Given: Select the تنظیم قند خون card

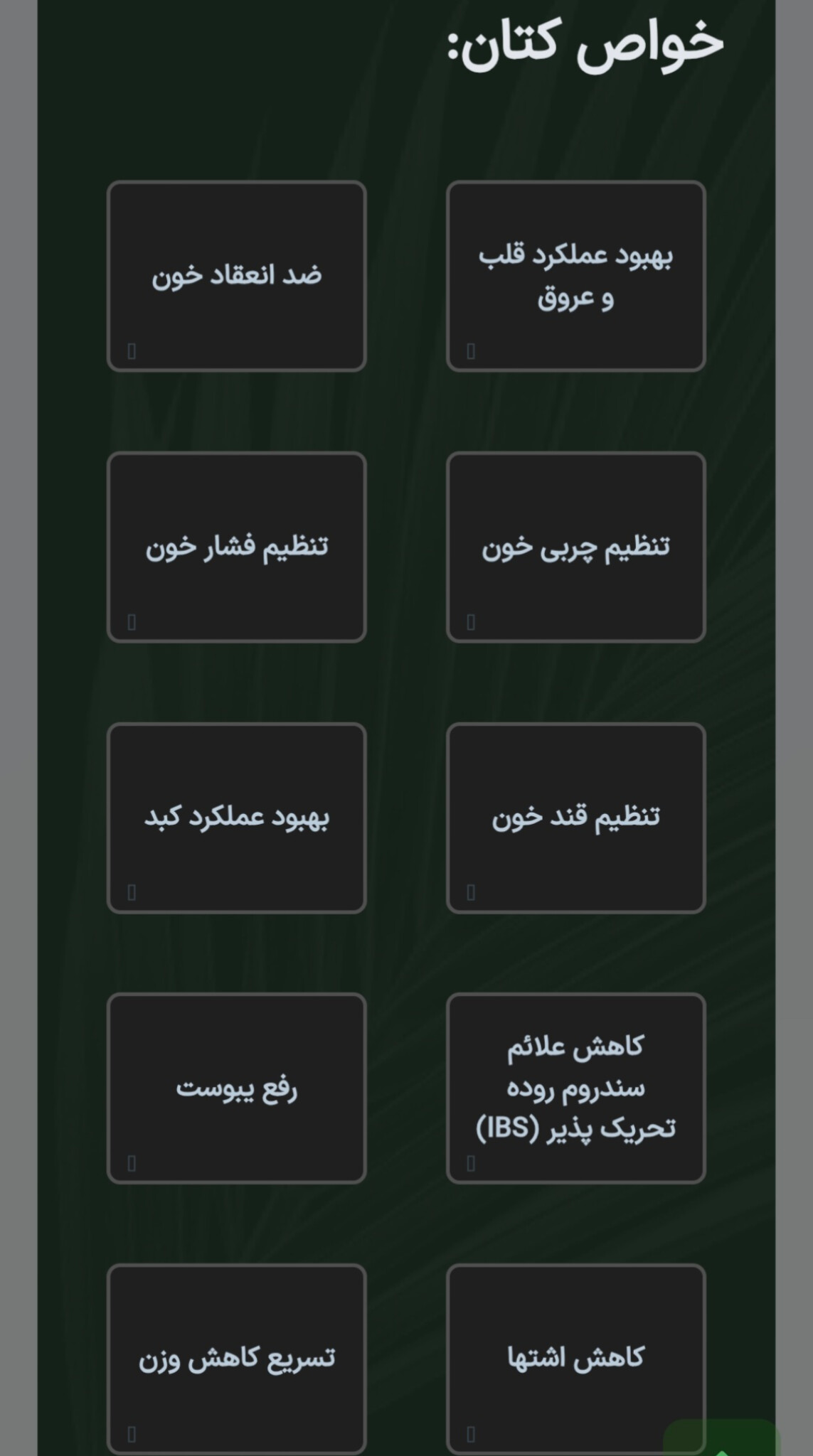Looking at the screenshot, I should (575, 818).
